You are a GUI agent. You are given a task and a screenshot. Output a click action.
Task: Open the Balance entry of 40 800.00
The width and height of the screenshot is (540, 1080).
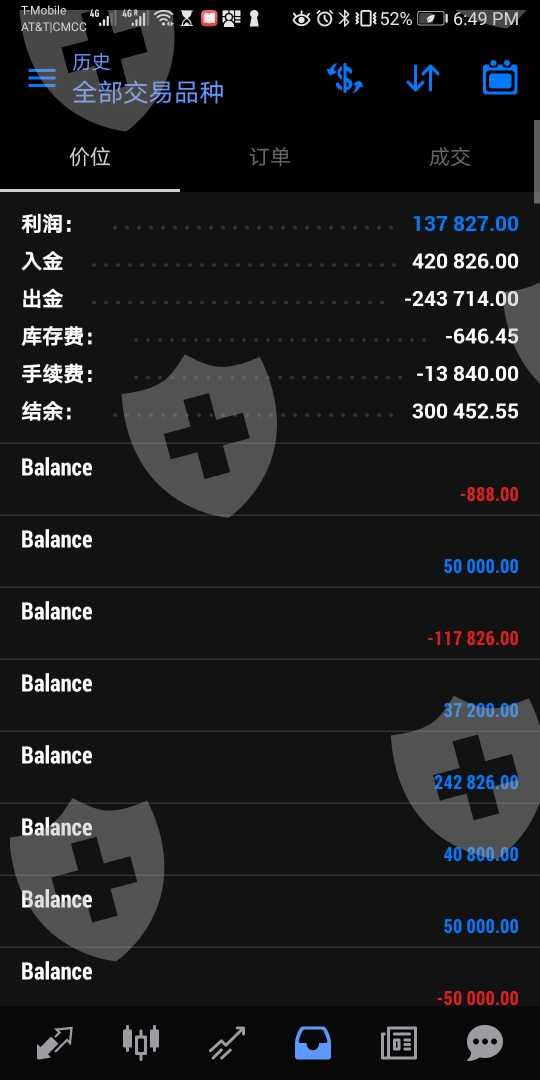coord(270,840)
